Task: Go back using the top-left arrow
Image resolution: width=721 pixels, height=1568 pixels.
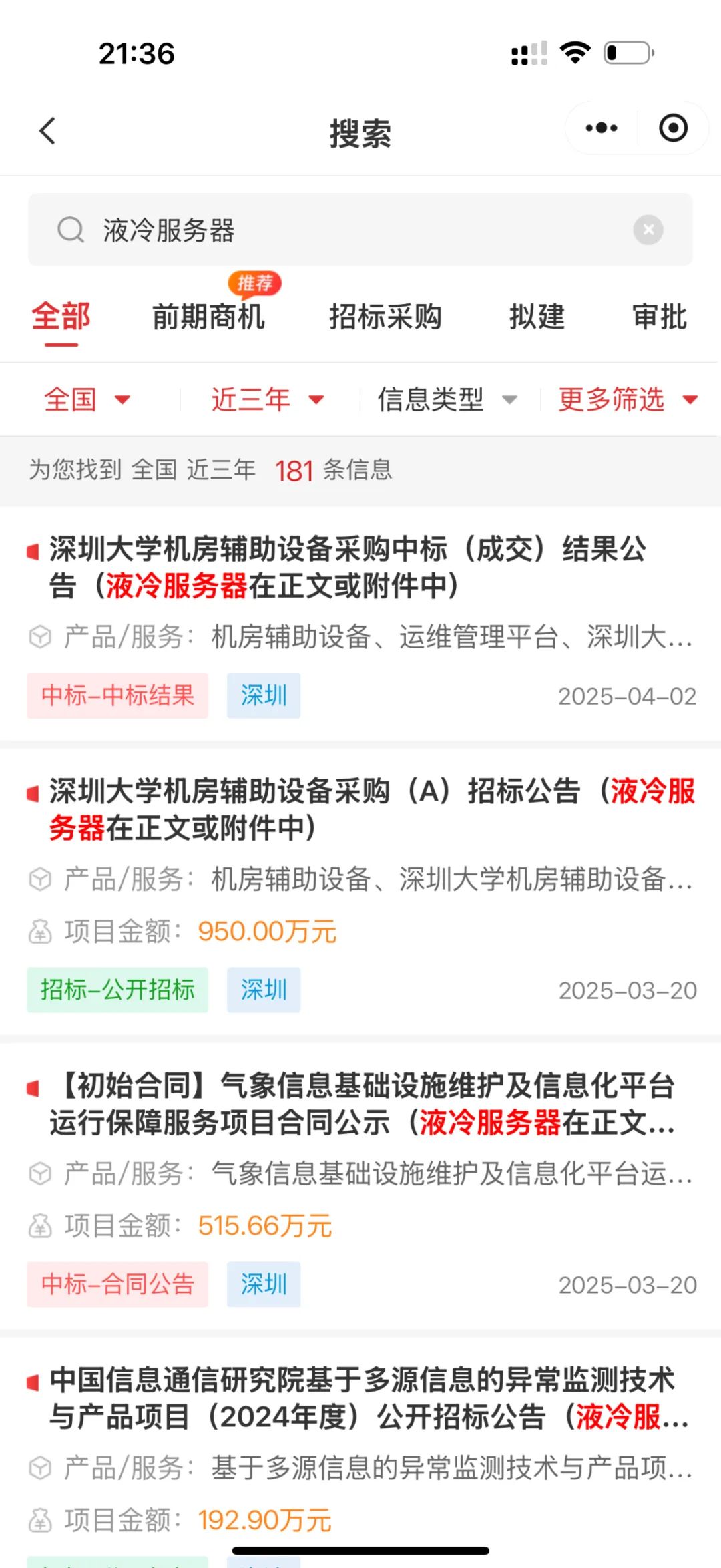Action: pos(47,131)
